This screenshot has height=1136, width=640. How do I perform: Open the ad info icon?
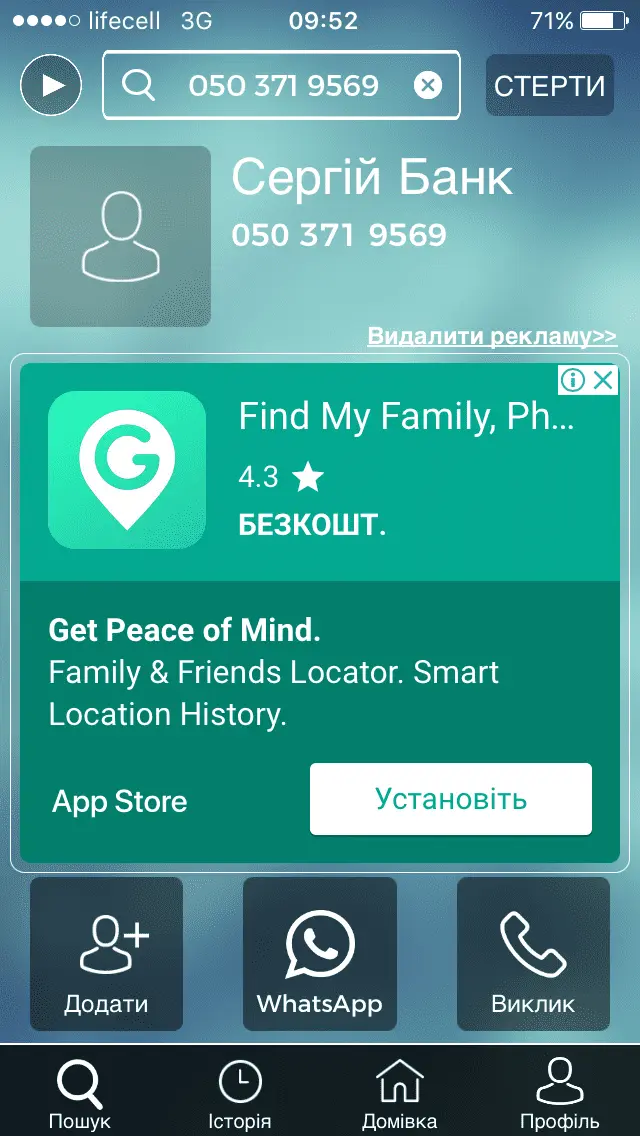[x=573, y=380]
